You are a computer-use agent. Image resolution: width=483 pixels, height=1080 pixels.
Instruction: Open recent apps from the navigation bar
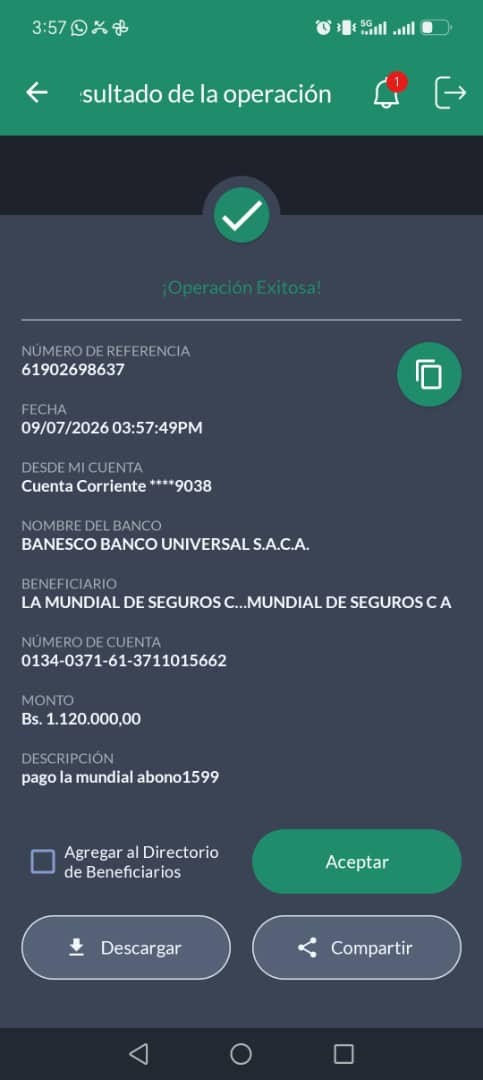(343, 1054)
